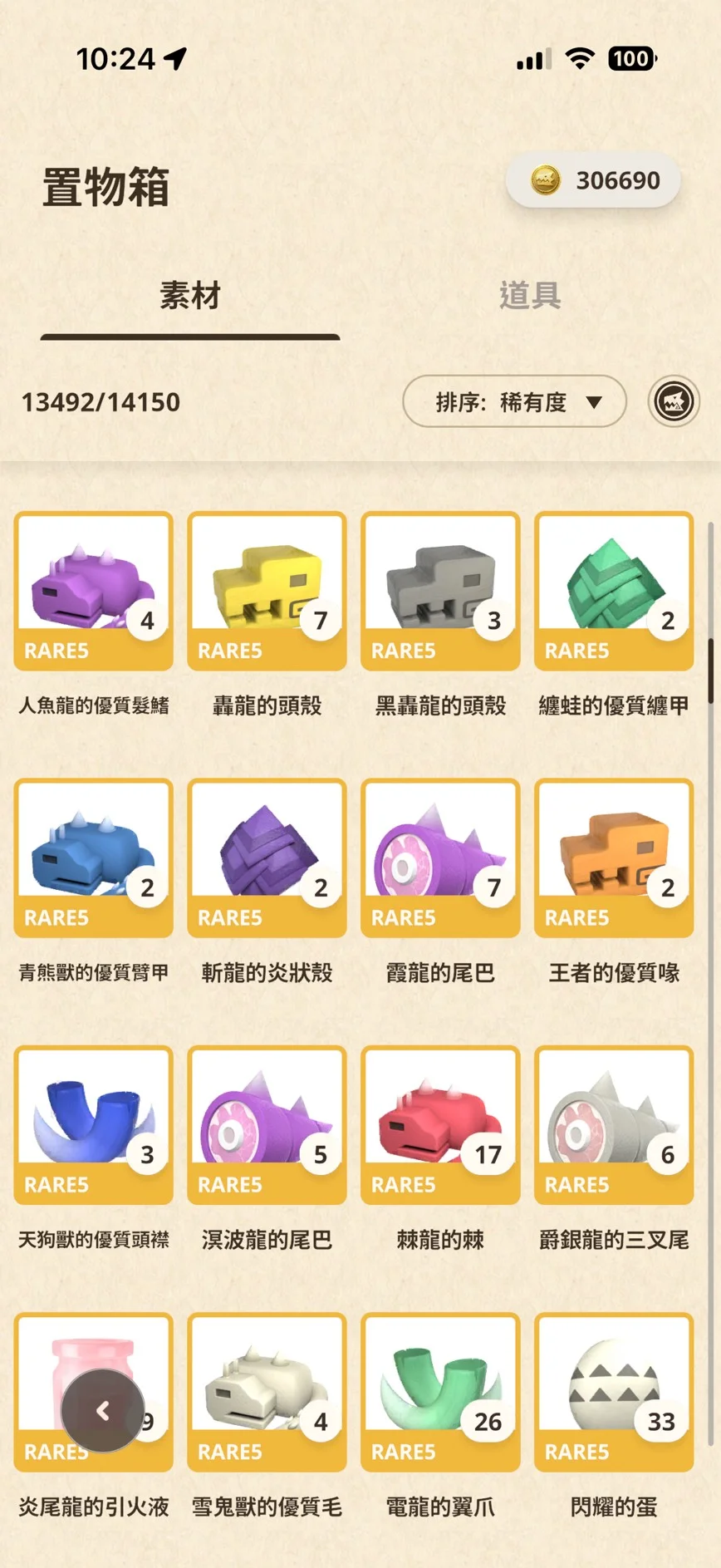The height and width of the screenshot is (1568, 721).
Task: Tap the monster filter icon beside sort
Action: click(674, 402)
